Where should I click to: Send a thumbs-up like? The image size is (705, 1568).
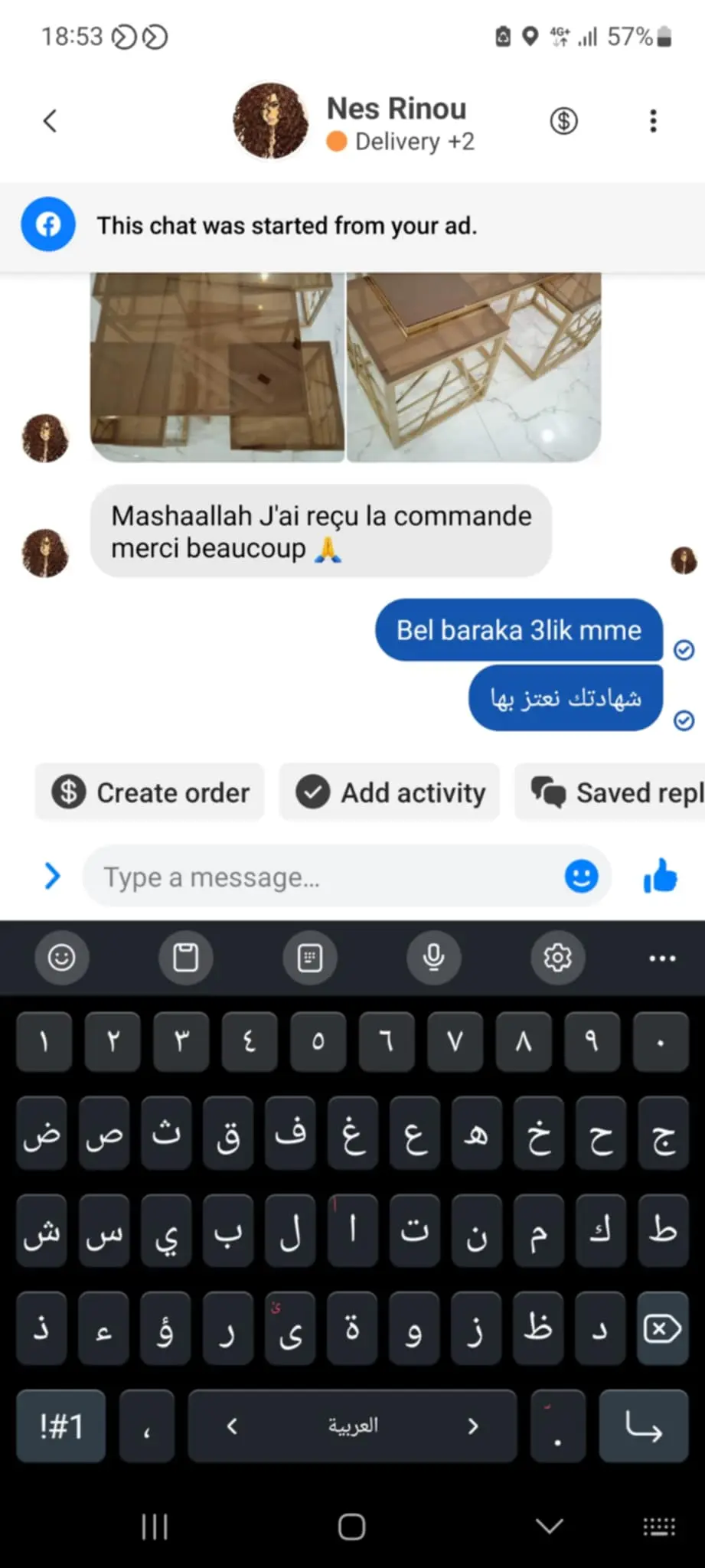pyautogui.click(x=661, y=876)
